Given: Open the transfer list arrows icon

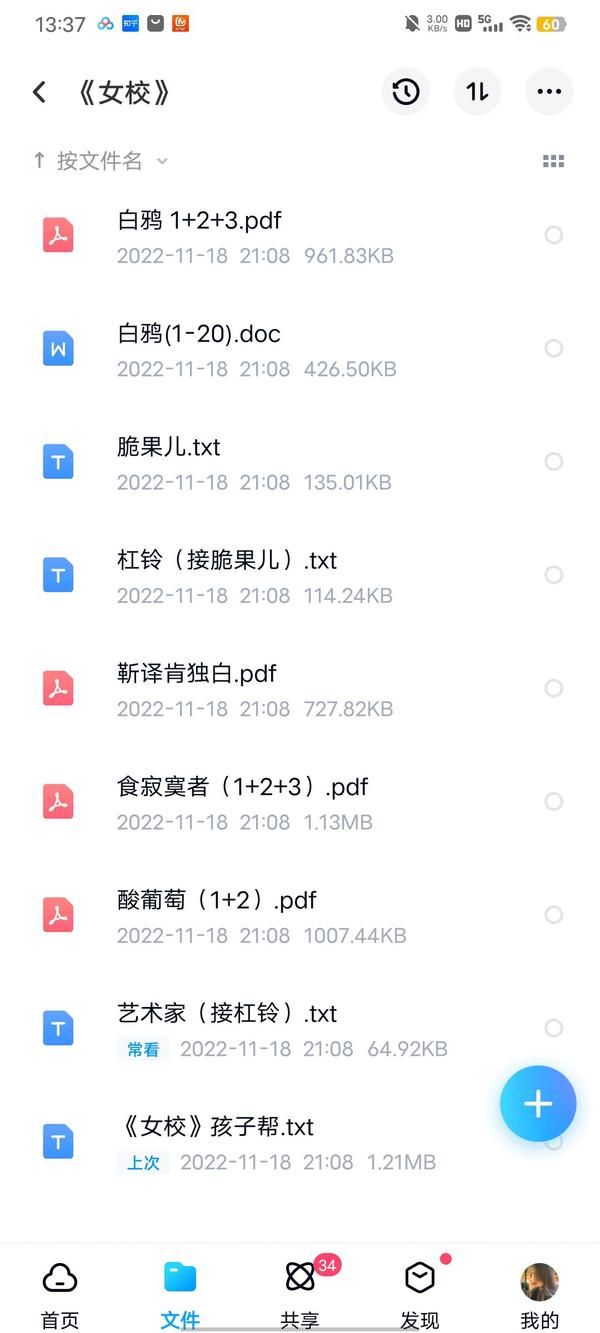Looking at the screenshot, I should pyautogui.click(x=477, y=92).
